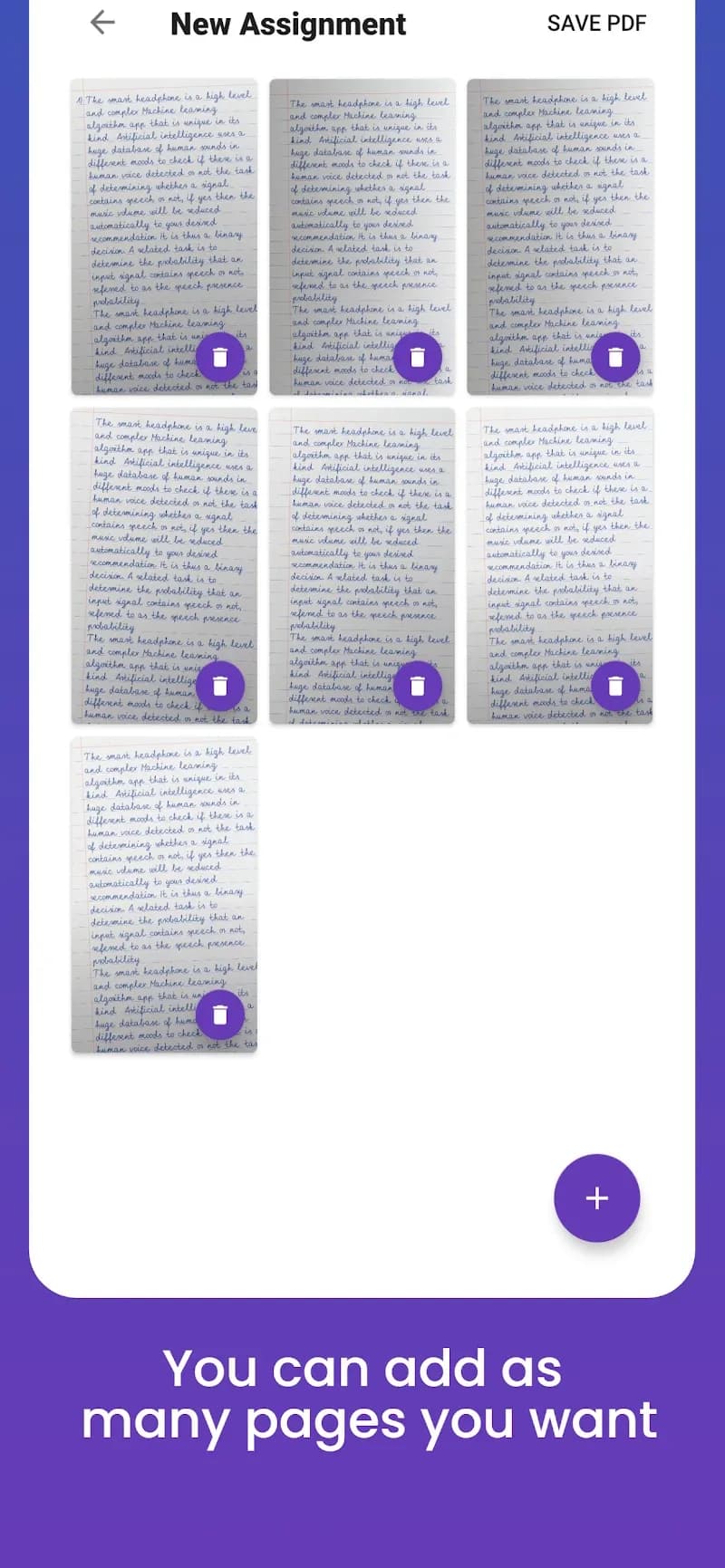Add another page with the floating action button
Image resolution: width=725 pixels, height=1568 pixels.
tap(596, 1197)
